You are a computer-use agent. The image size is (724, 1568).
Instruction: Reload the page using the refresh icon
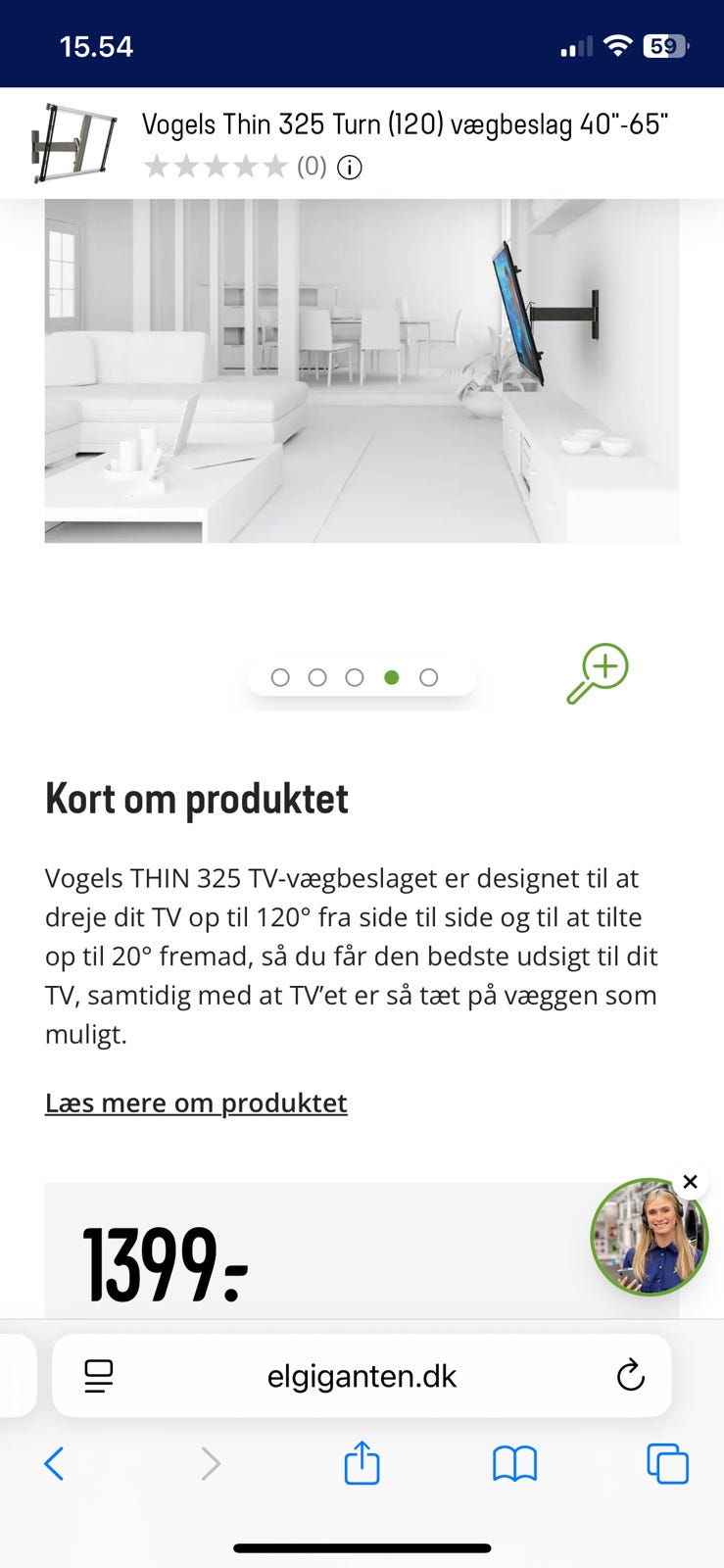coord(632,1375)
